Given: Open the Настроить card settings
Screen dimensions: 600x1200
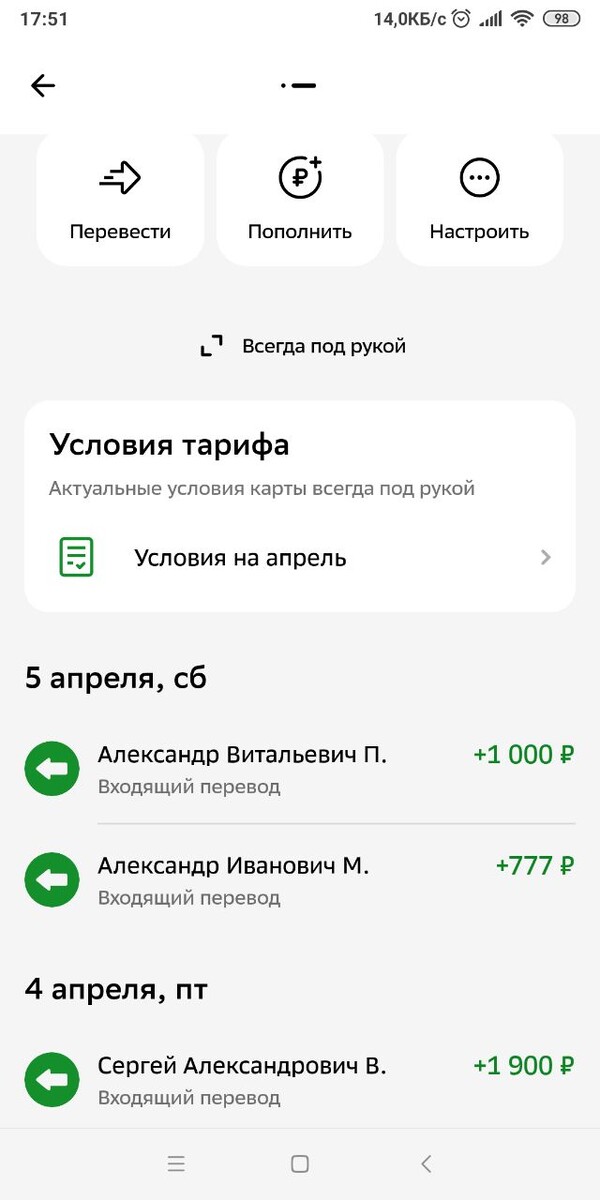Looking at the screenshot, I should coord(479,201).
